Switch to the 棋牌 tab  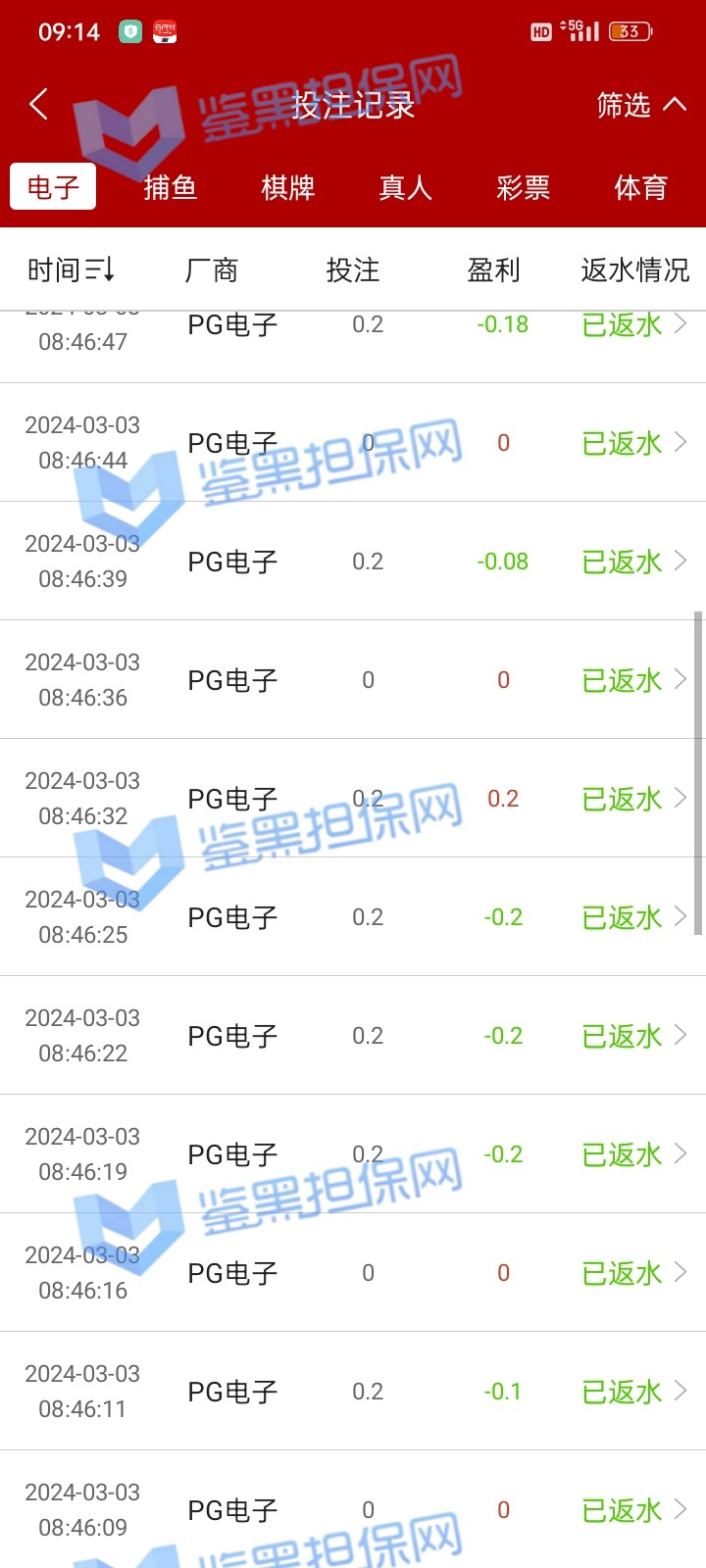(288, 186)
